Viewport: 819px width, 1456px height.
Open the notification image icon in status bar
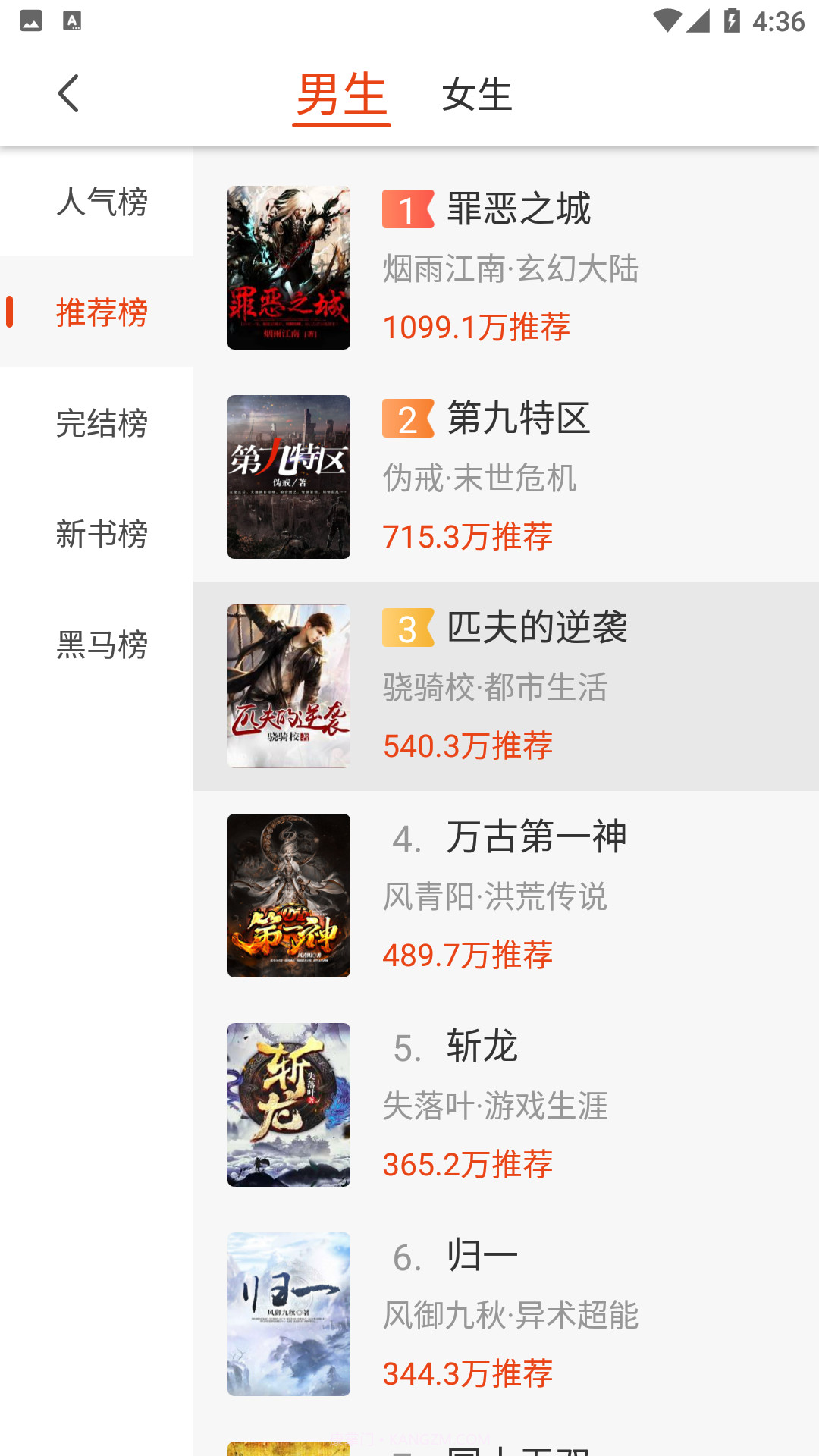30,21
